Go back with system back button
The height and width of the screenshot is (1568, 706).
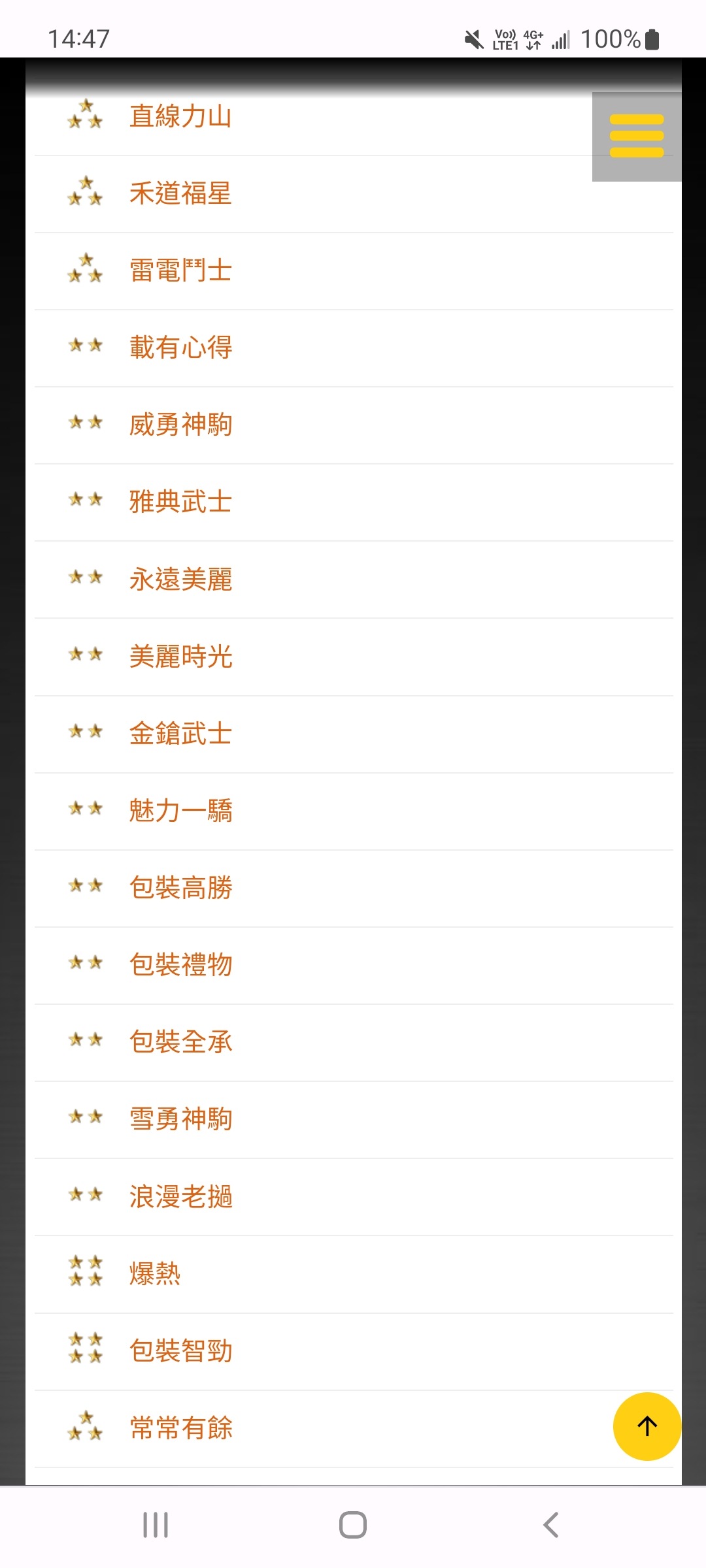point(550,1525)
